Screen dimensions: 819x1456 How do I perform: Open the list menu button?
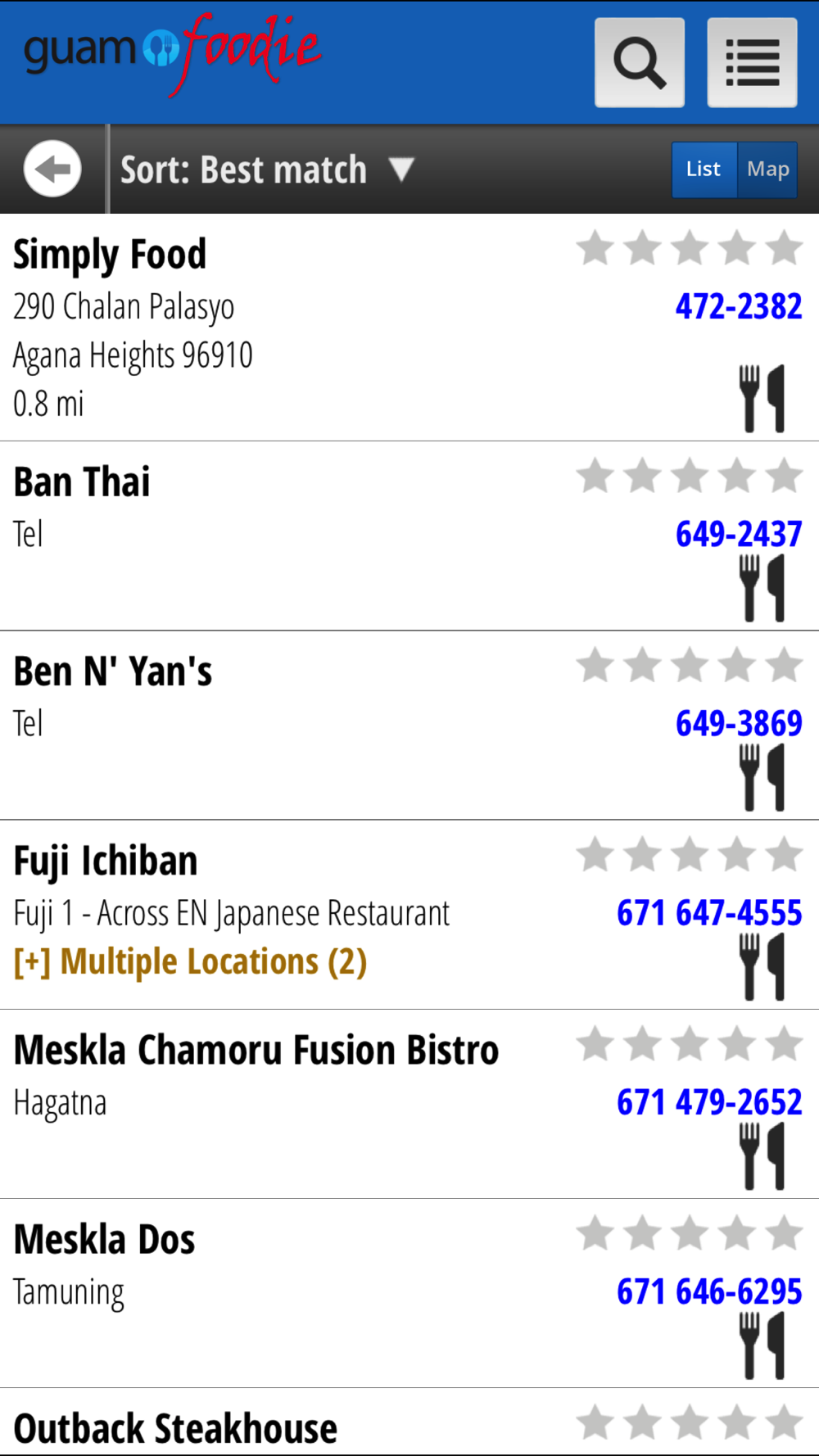(752, 63)
